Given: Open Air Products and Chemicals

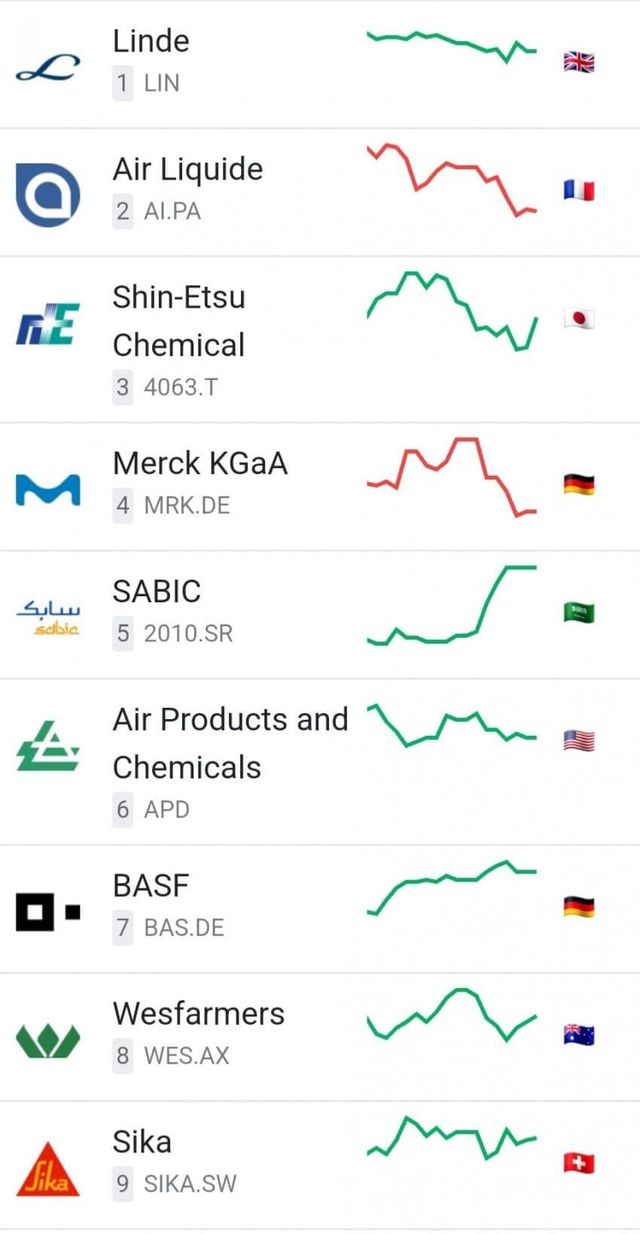Looking at the screenshot, I should pos(230,743).
